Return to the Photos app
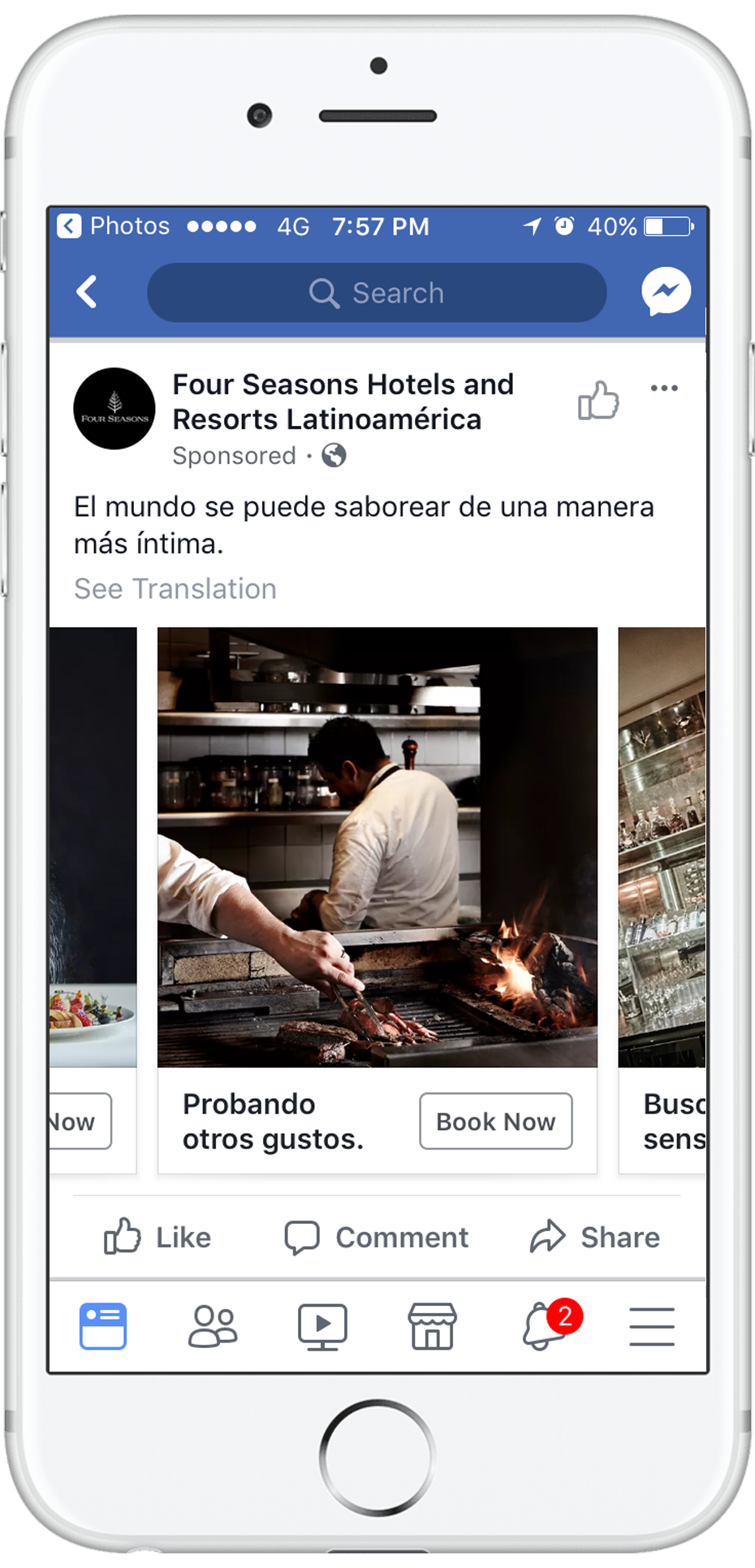755x1568 pixels. click(114, 226)
